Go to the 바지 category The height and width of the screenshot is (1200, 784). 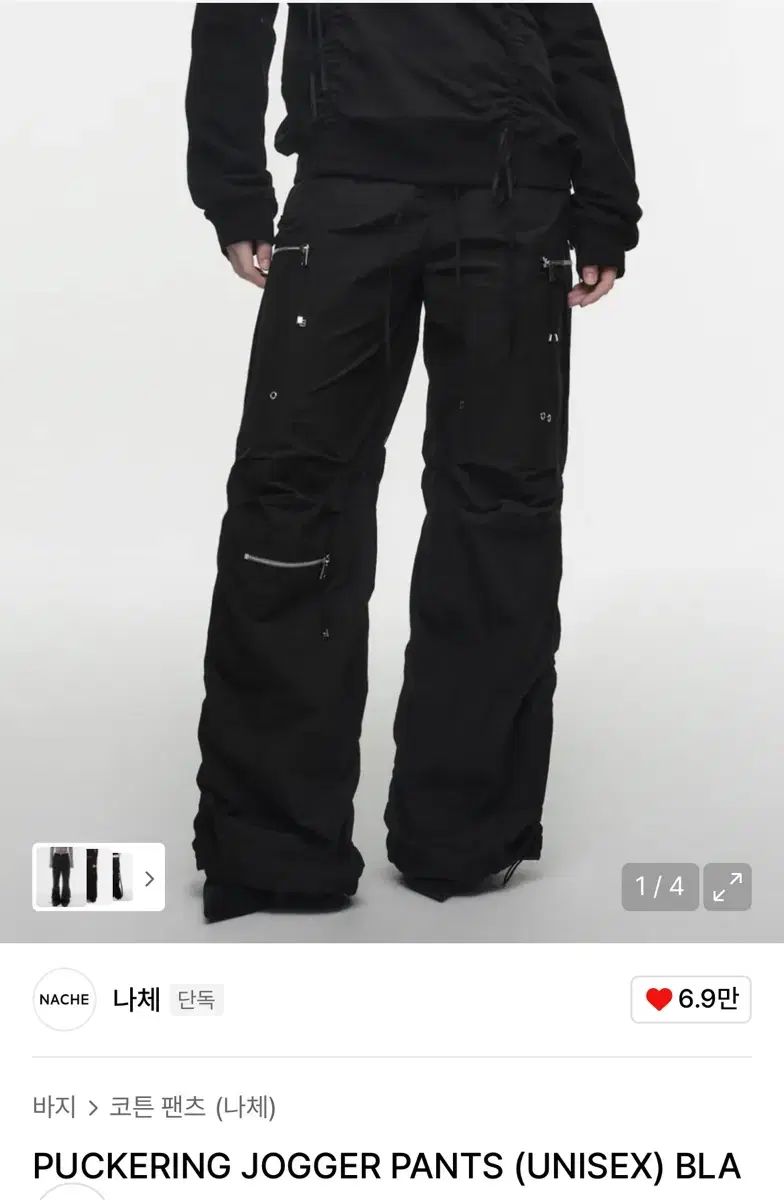click(x=54, y=1107)
